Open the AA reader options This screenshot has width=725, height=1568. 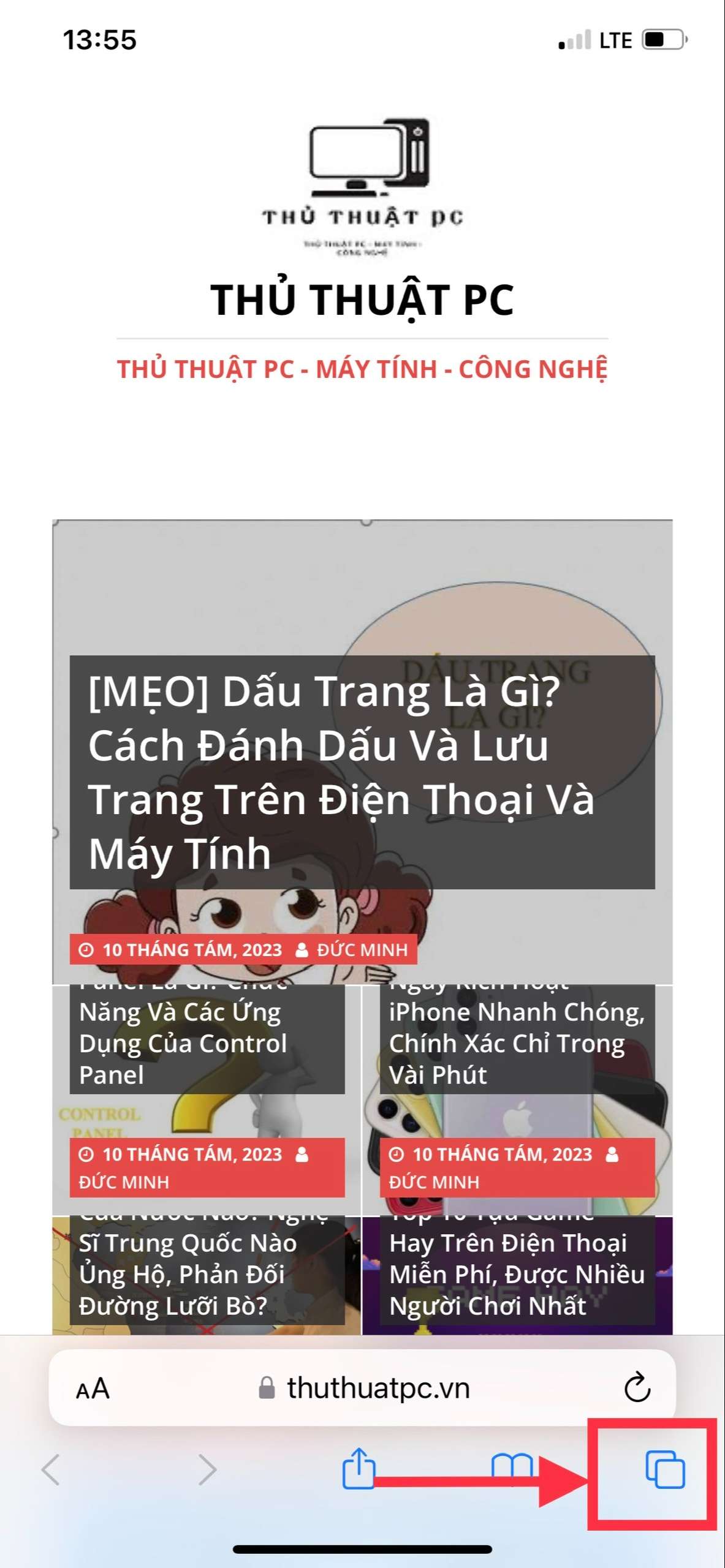93,1389
